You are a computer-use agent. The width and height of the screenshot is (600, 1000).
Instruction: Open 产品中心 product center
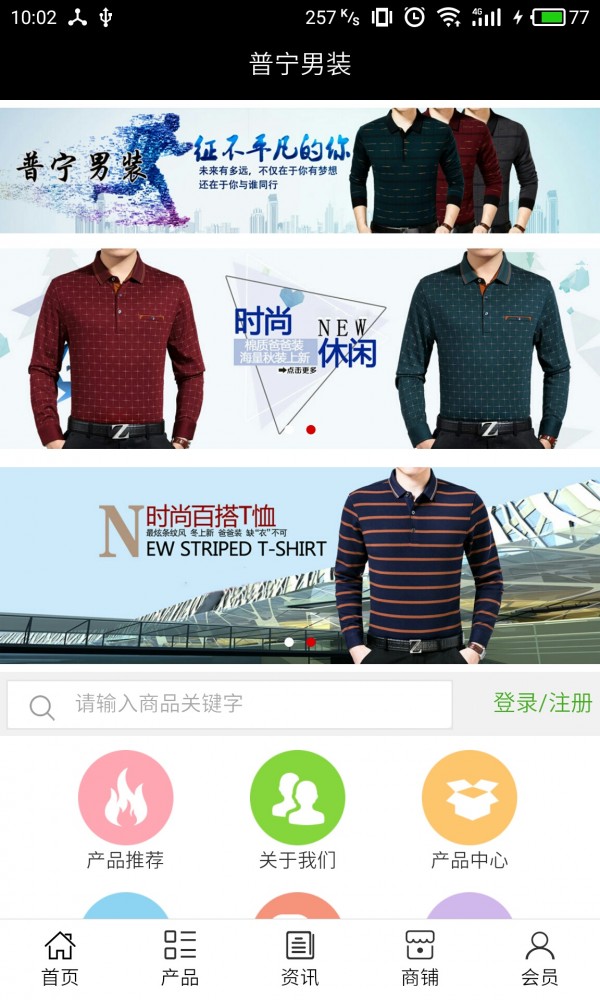469,810
